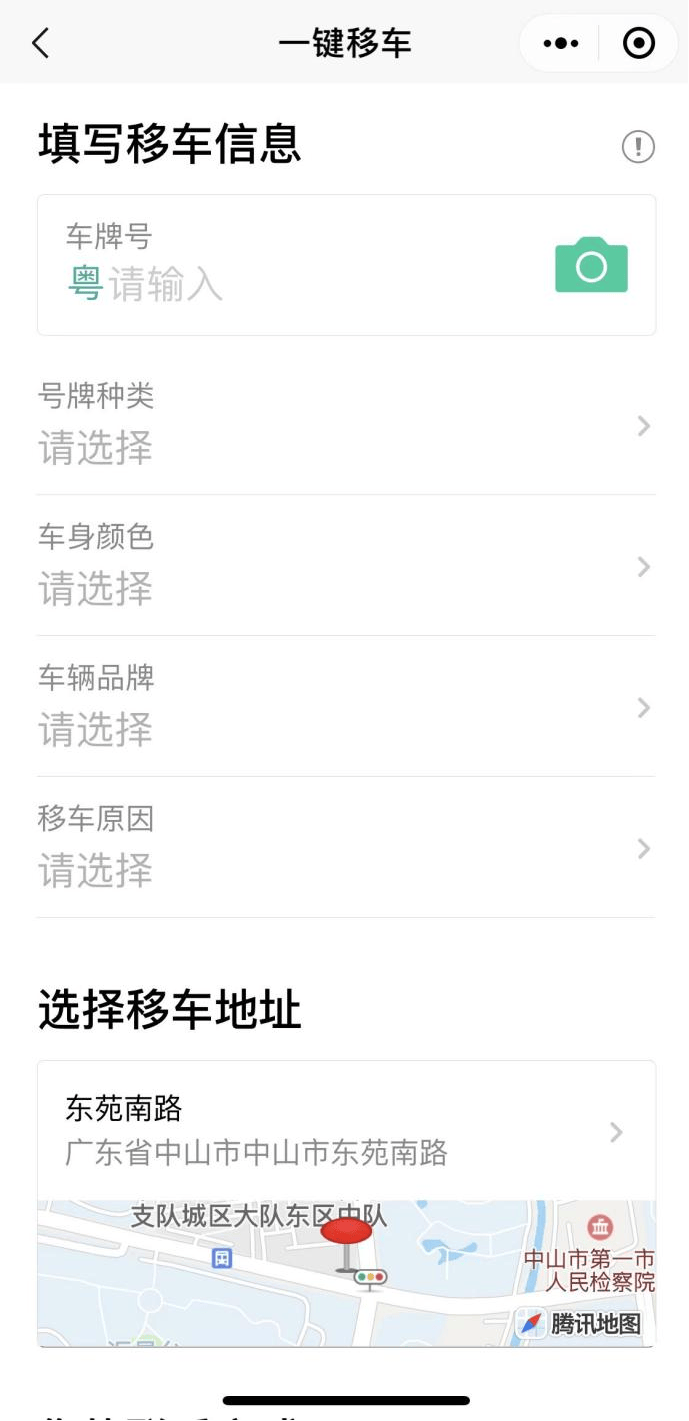
Task: Open the info exclamation icon
Action: tap(638, 147)
